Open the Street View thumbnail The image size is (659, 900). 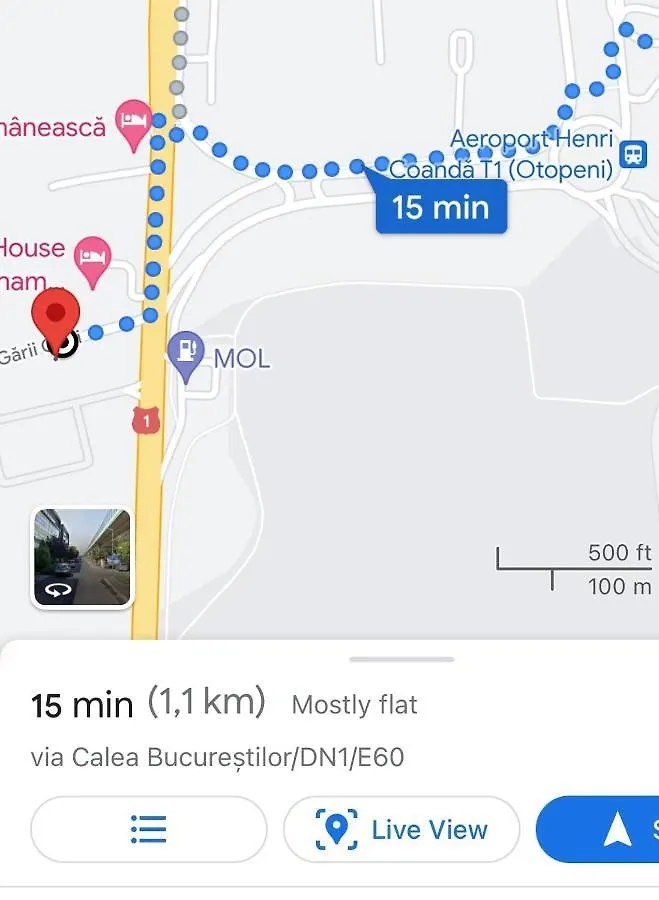pyautogui.click(x=82, y=558)
